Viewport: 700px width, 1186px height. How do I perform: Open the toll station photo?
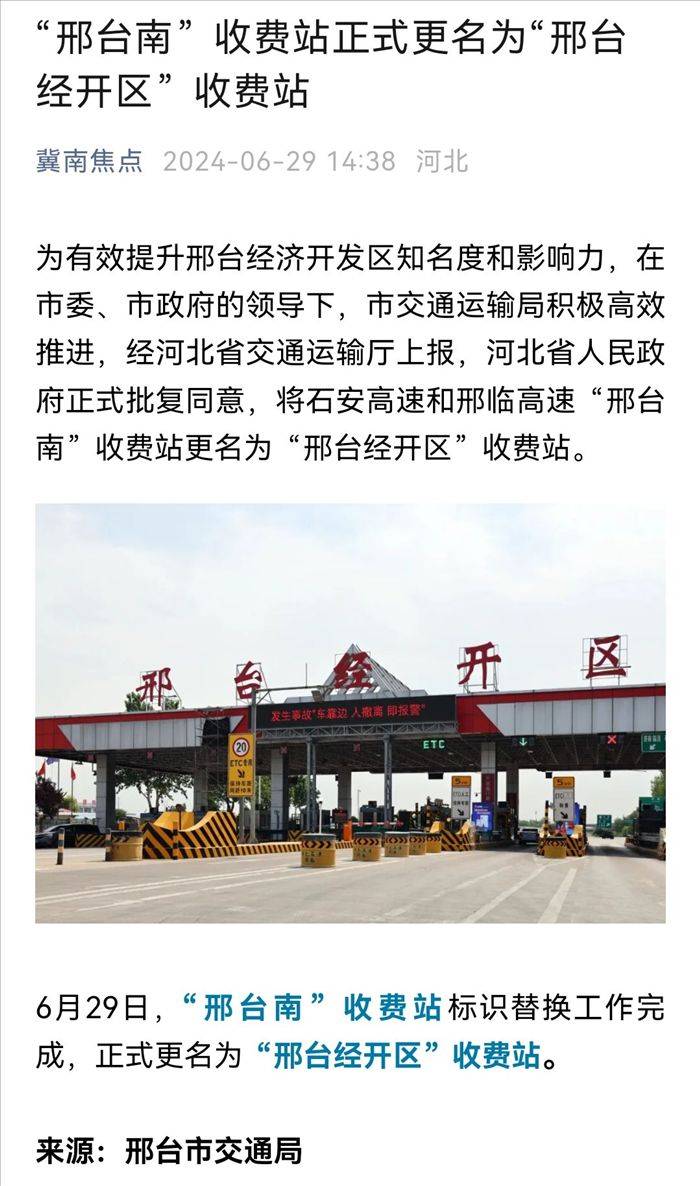[350, 713]
